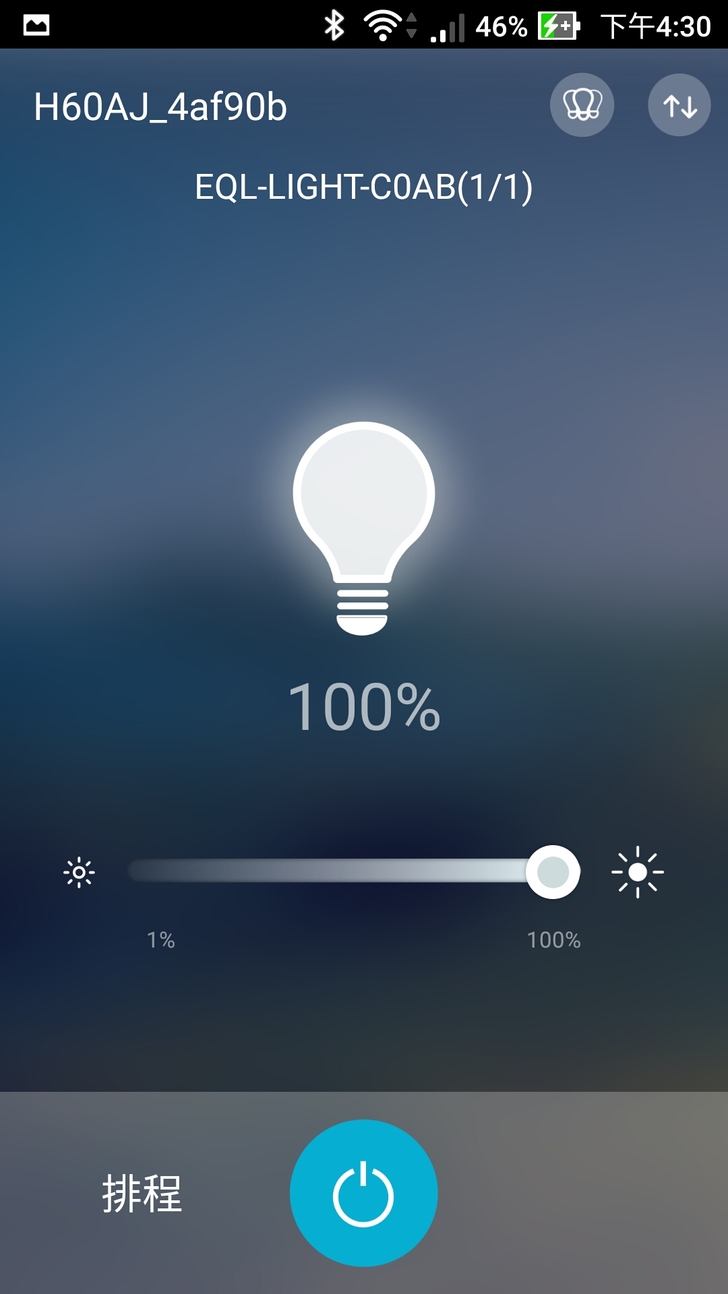
Task: Open the light bulb group icon
Action: pos(582,104)
